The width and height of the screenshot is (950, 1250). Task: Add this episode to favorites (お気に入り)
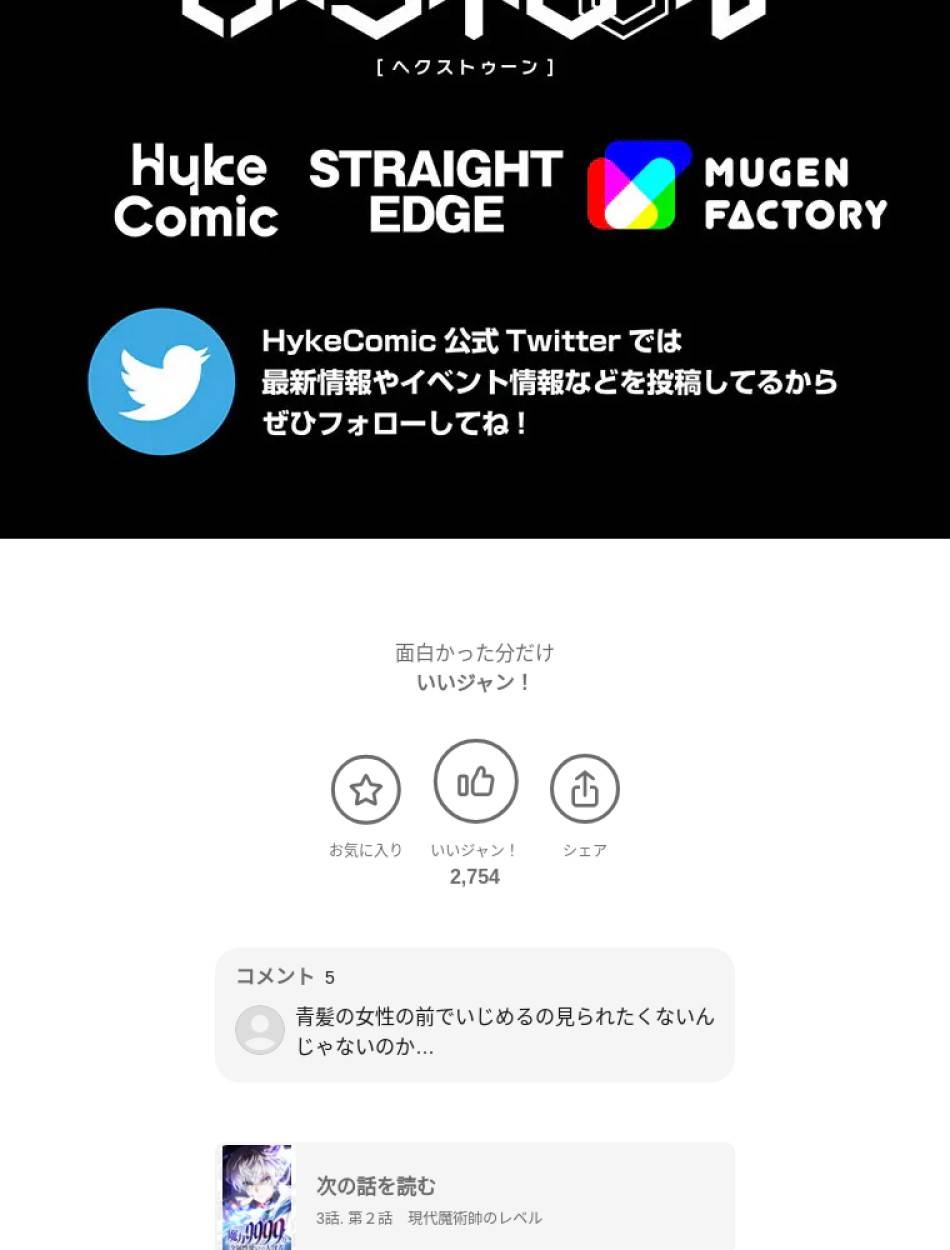point(366,790)
